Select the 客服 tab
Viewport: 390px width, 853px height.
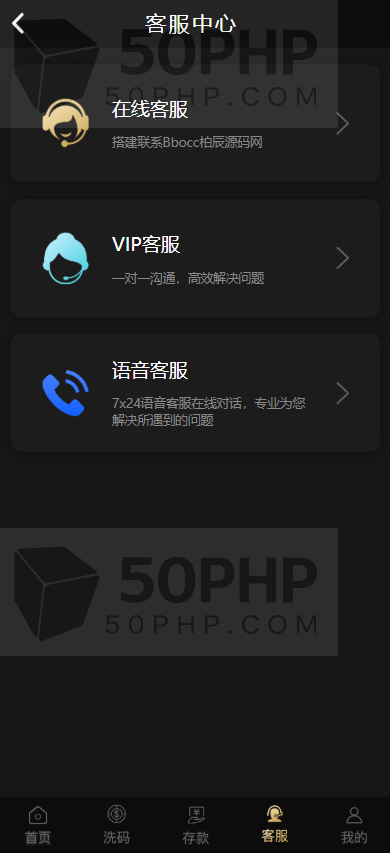point(275,825)
